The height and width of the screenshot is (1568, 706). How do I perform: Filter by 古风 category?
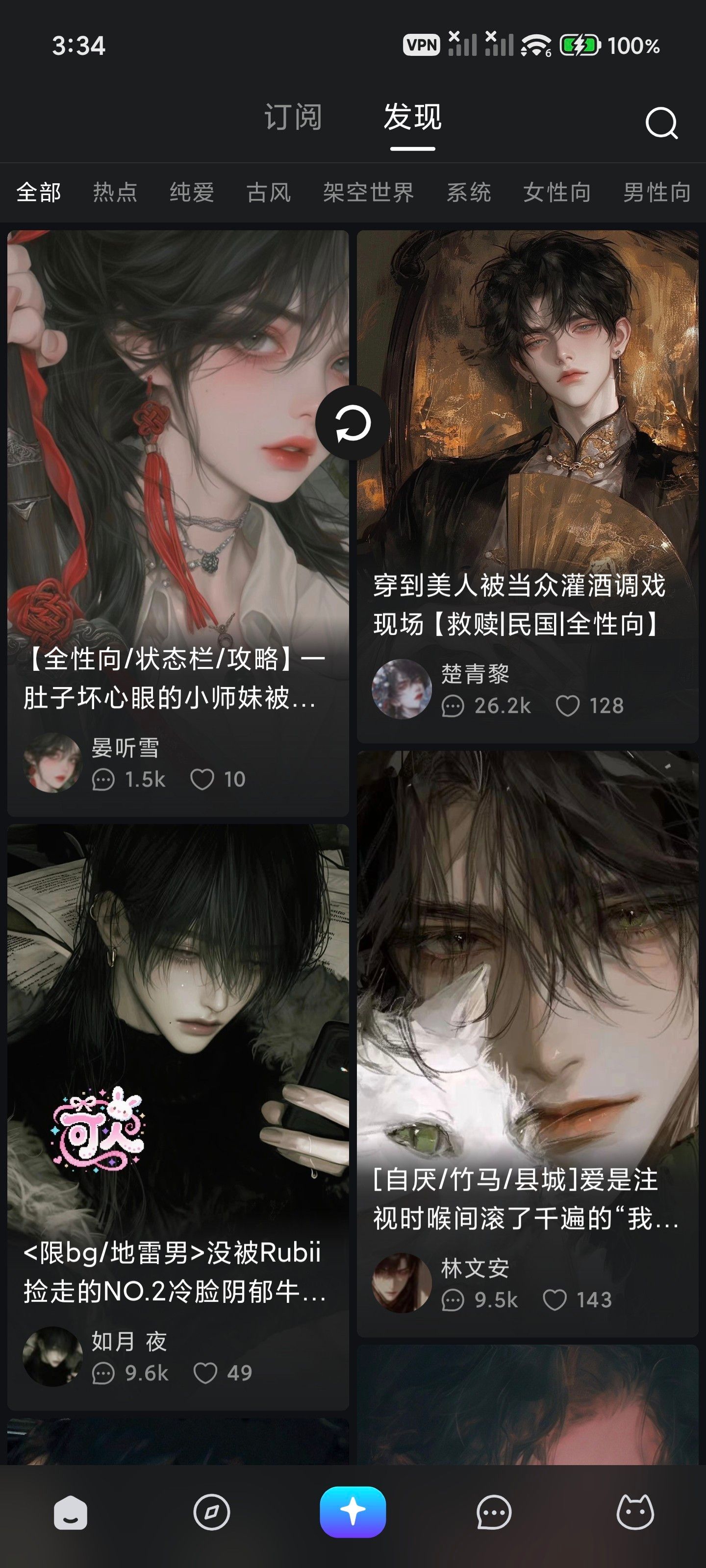[269, 193]
